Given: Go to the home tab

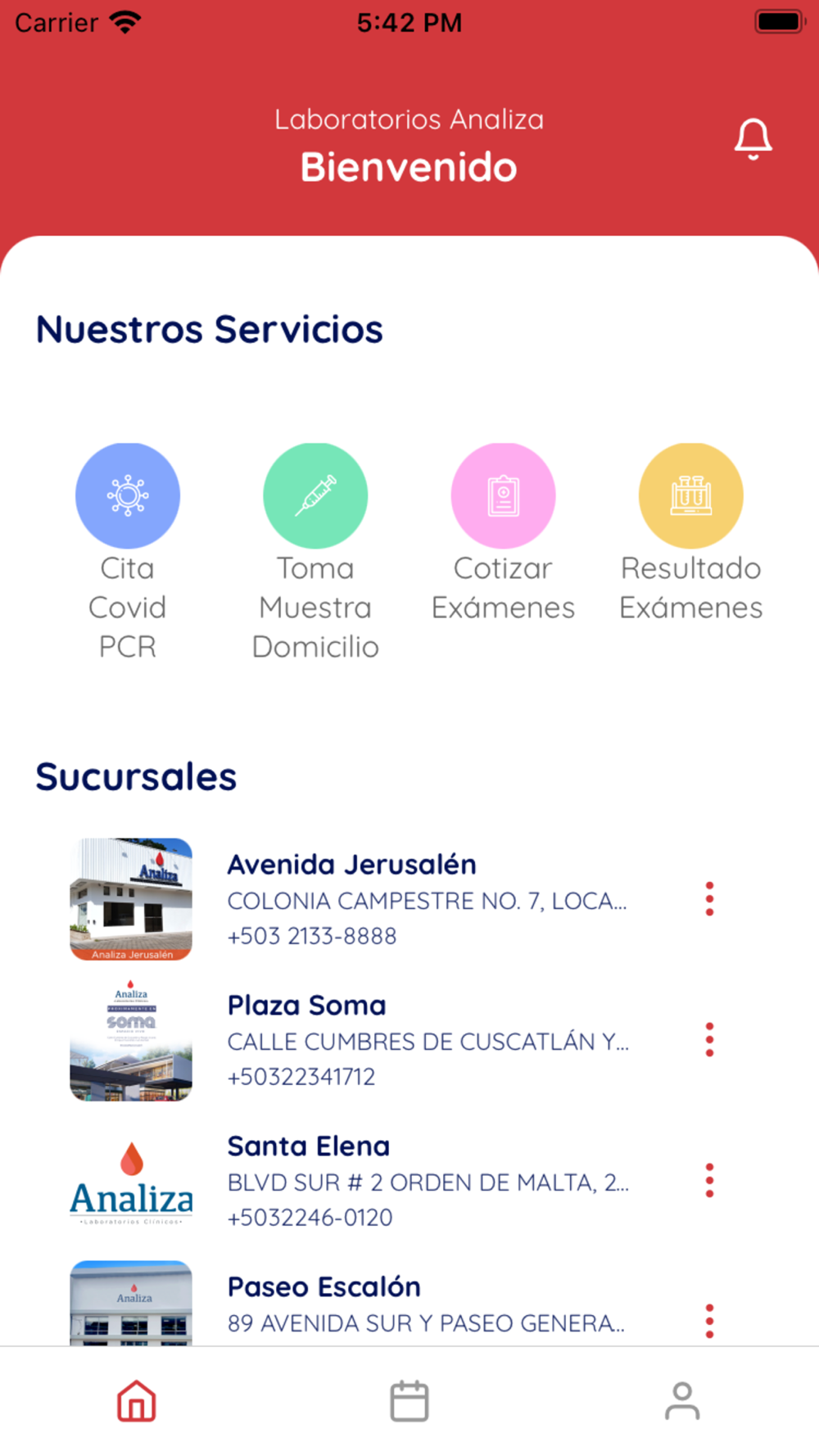Looking at the screenshot, I should coord(137,1401).
